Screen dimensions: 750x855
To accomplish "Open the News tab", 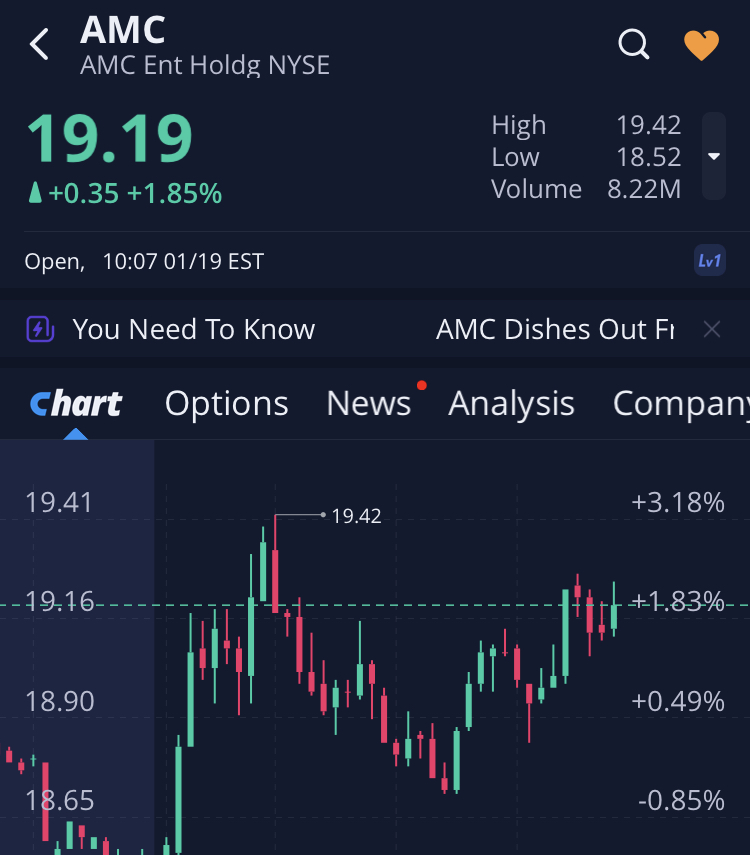I will click(369, 403).
